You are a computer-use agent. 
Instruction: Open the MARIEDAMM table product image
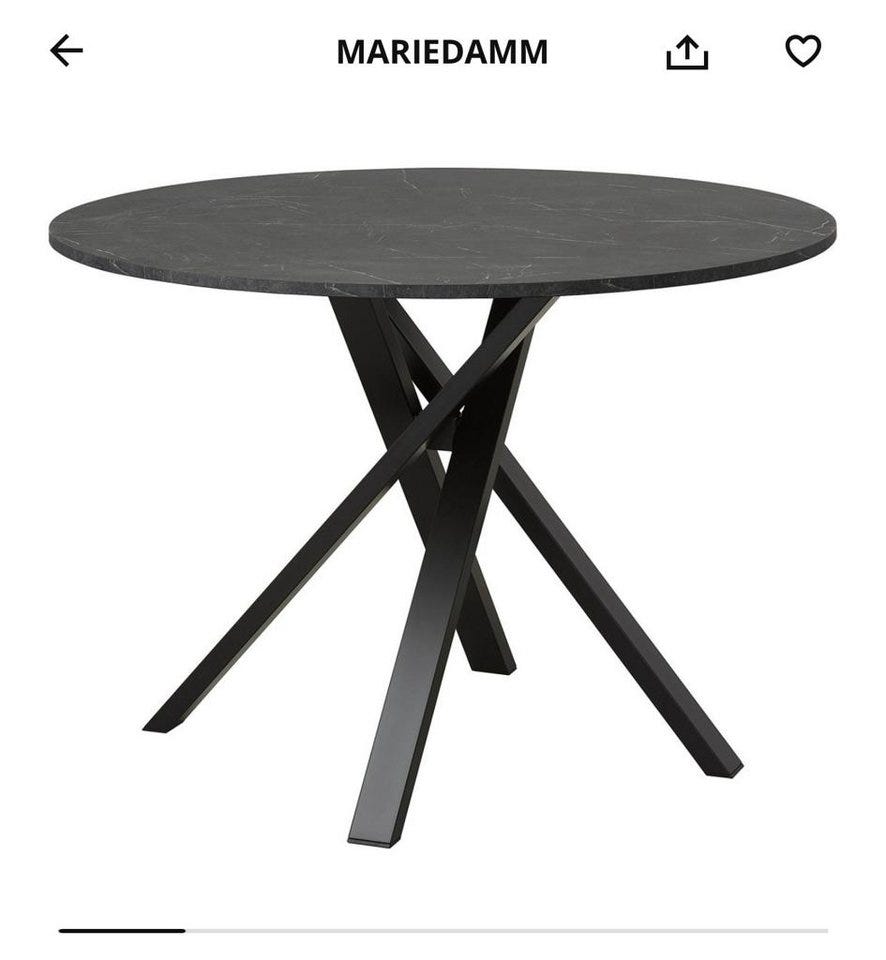pos(442,500)
